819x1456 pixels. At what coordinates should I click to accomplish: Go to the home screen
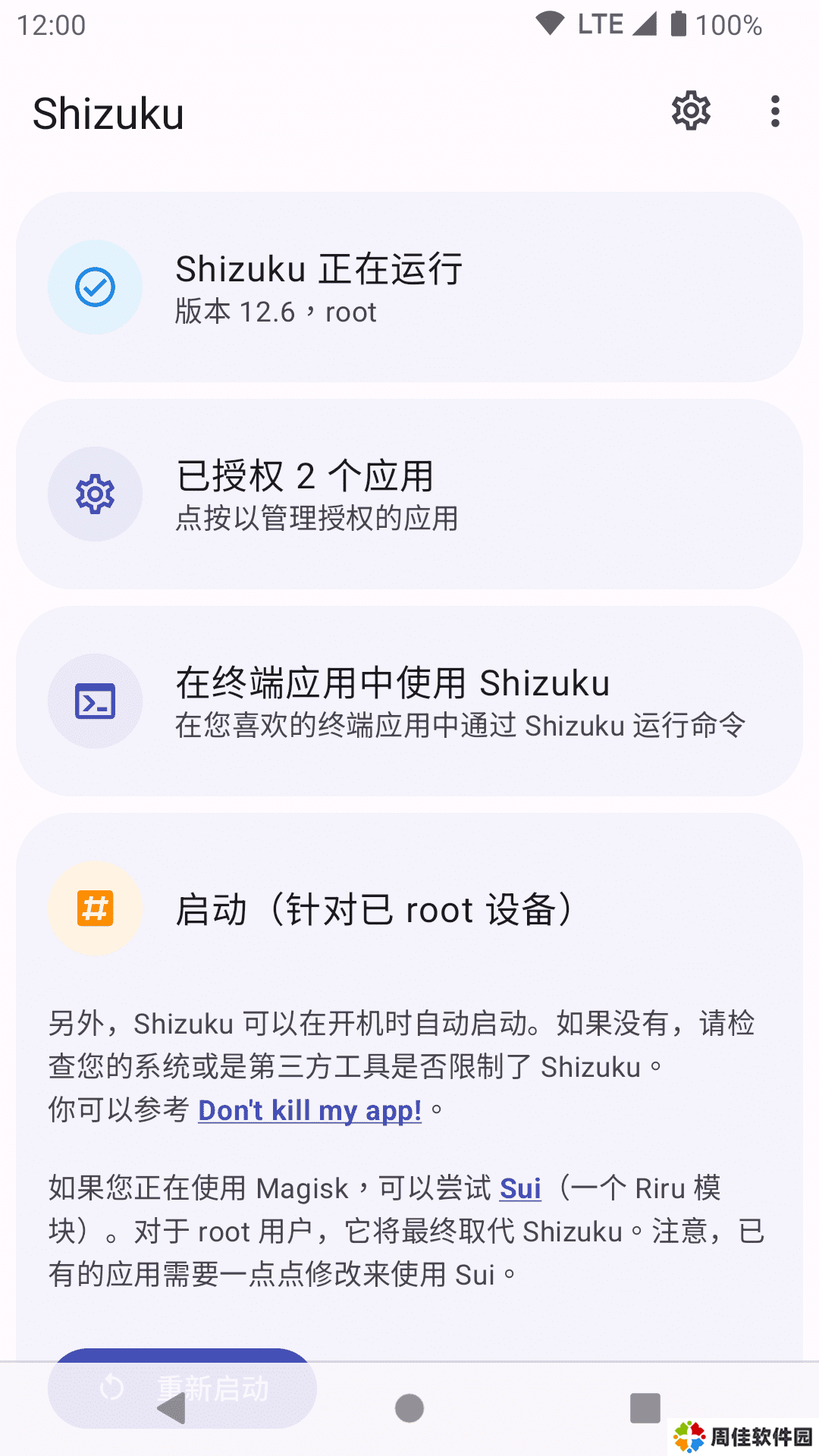(409, 1408)
